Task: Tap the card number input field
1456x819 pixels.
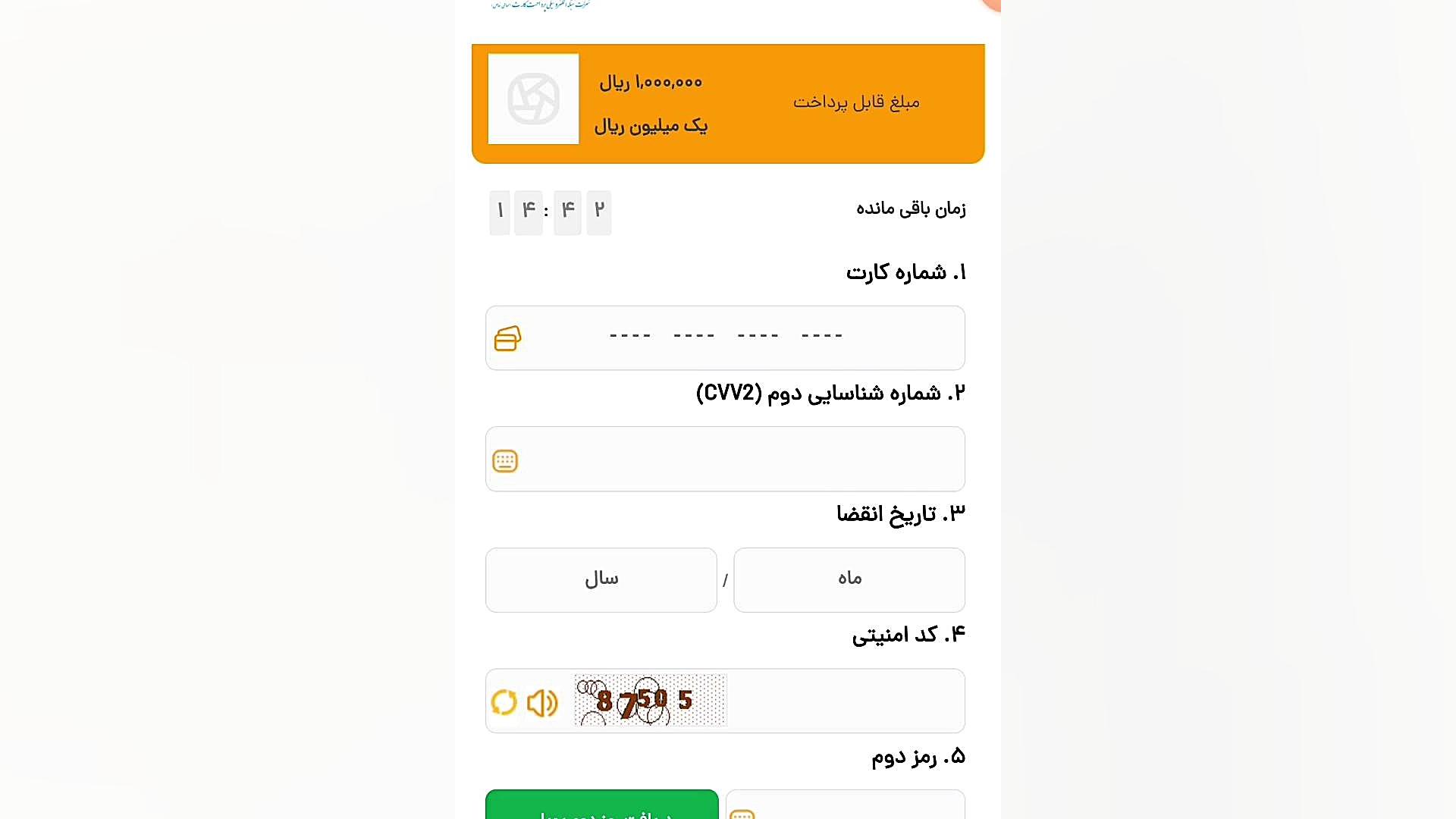Action: click(x=726, y=337)
